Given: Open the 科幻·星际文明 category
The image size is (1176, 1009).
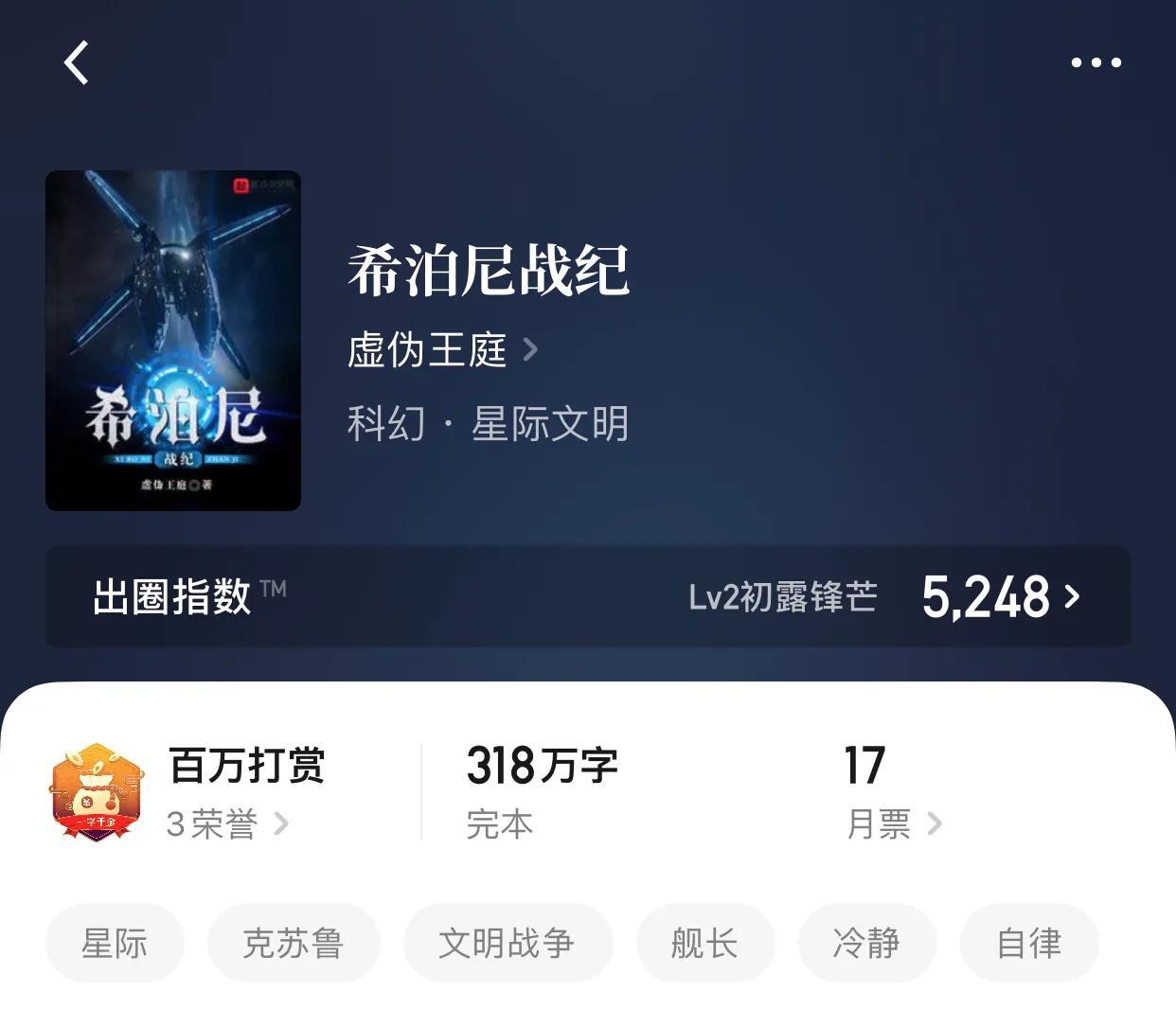Looking at the screenshot, I should [488, 423].
